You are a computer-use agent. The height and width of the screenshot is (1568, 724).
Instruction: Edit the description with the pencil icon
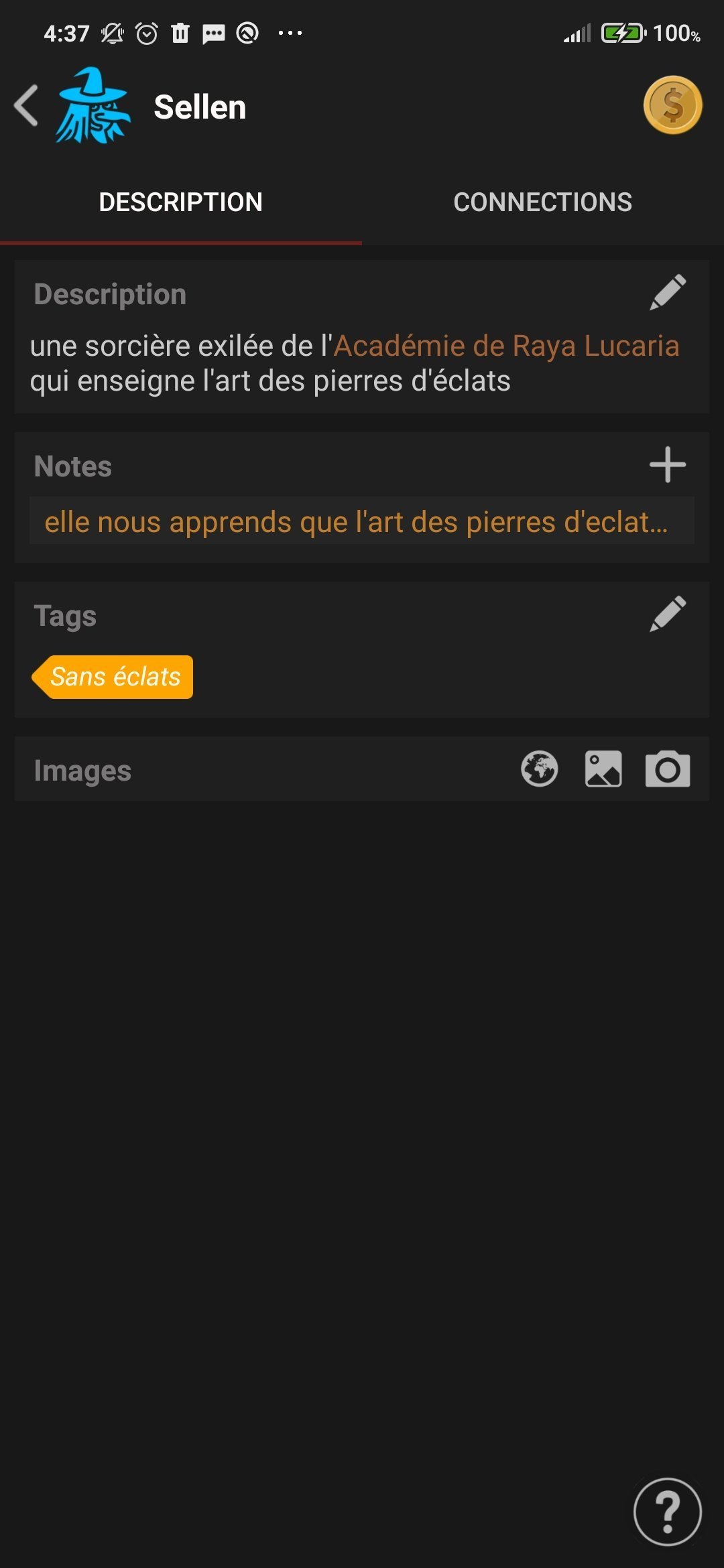(668, 292)
